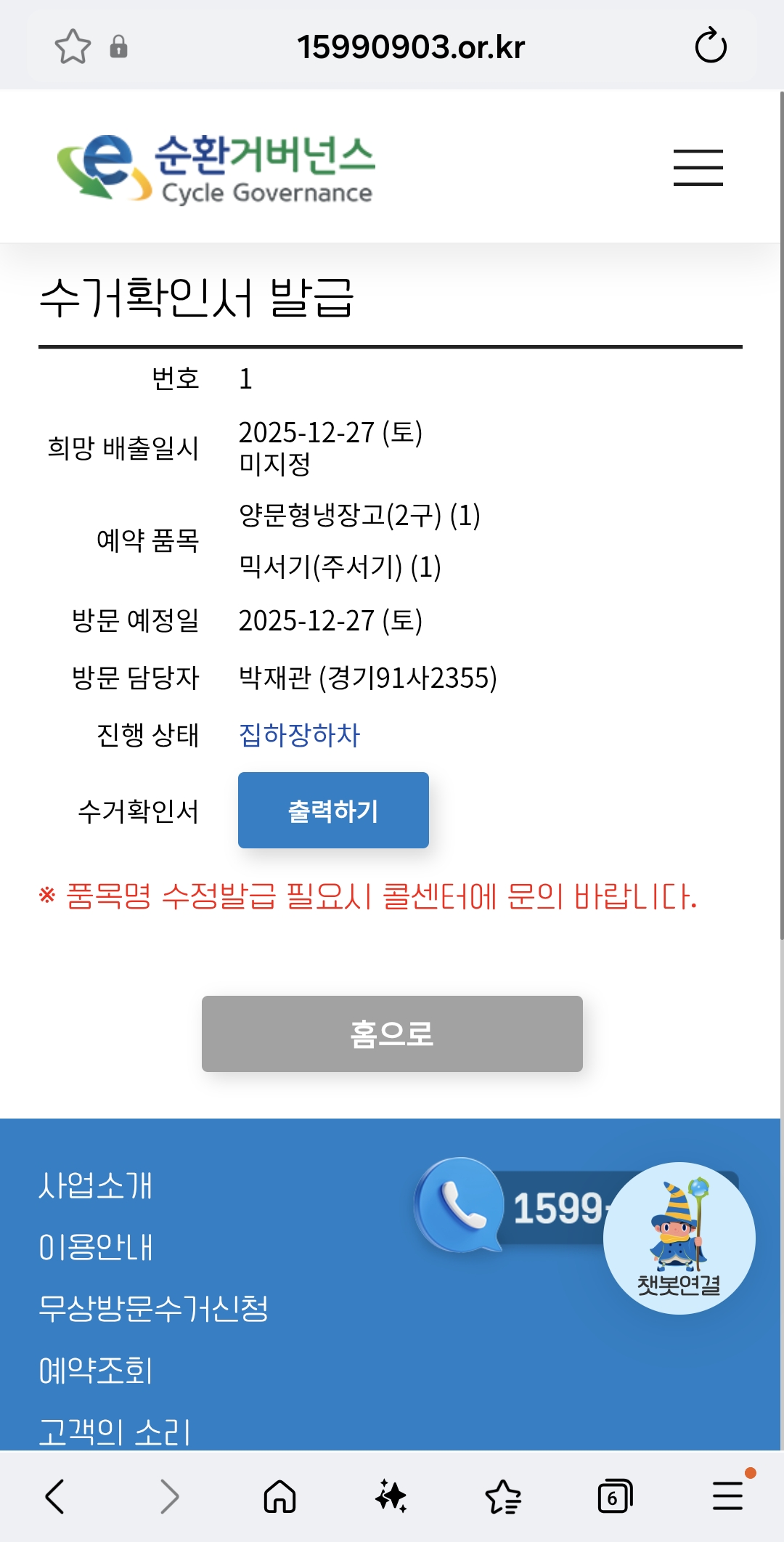Go back with the browser back arrow

click(55, 1496)
